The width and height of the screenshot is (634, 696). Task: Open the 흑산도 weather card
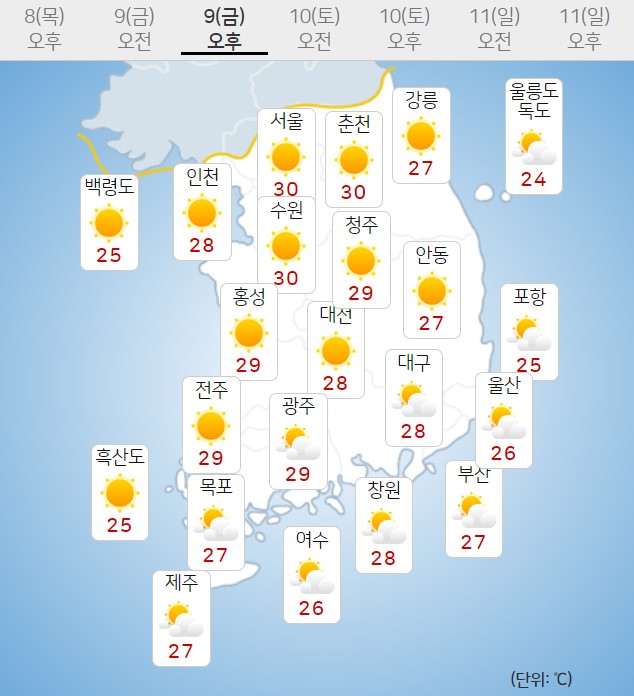(120, 491)
